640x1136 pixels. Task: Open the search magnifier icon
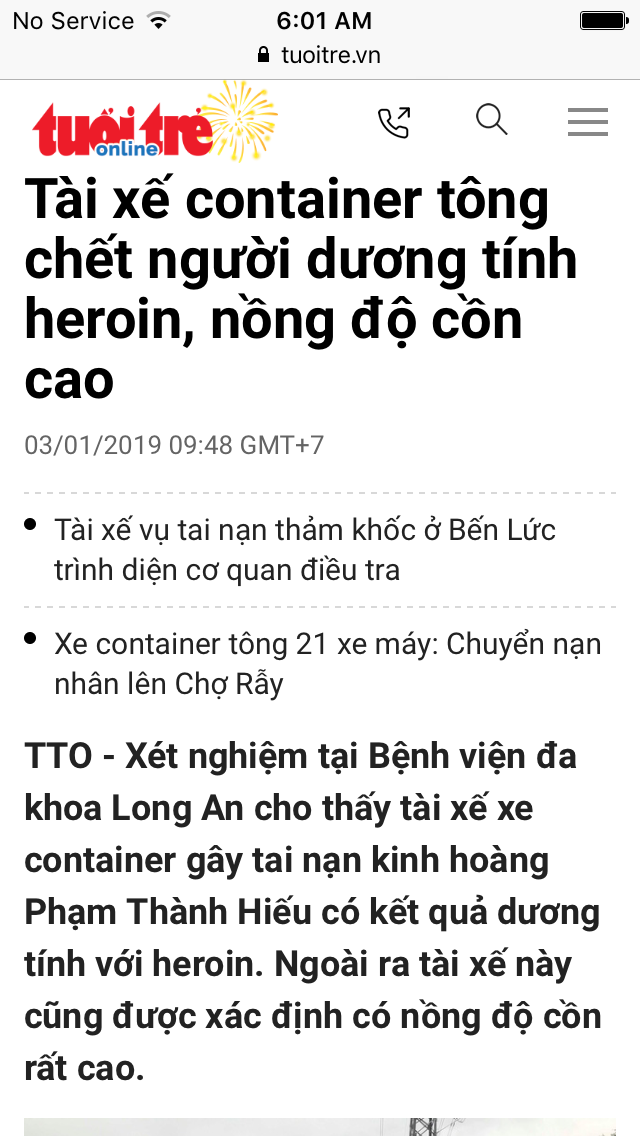491,120
